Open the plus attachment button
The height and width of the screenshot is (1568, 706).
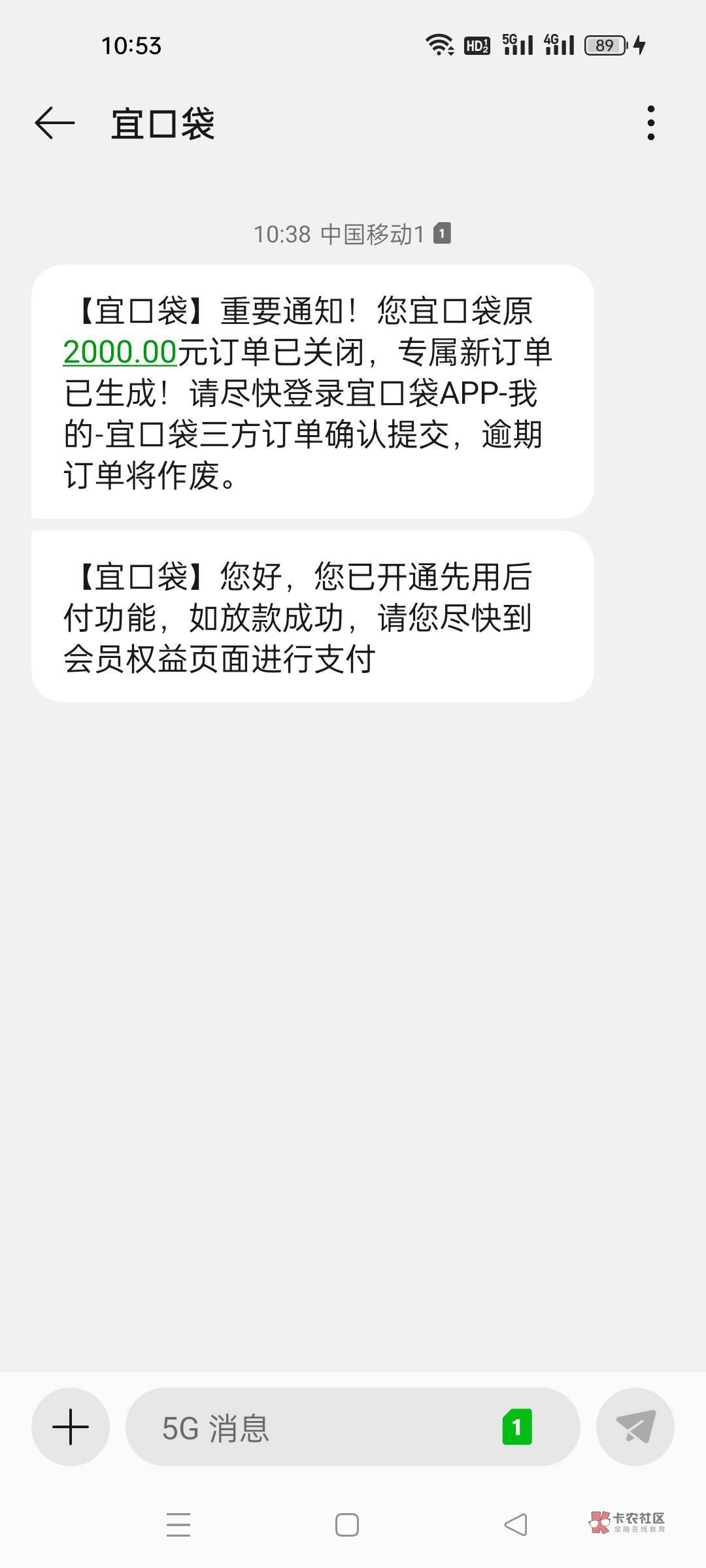click(x=71, y=1427)
